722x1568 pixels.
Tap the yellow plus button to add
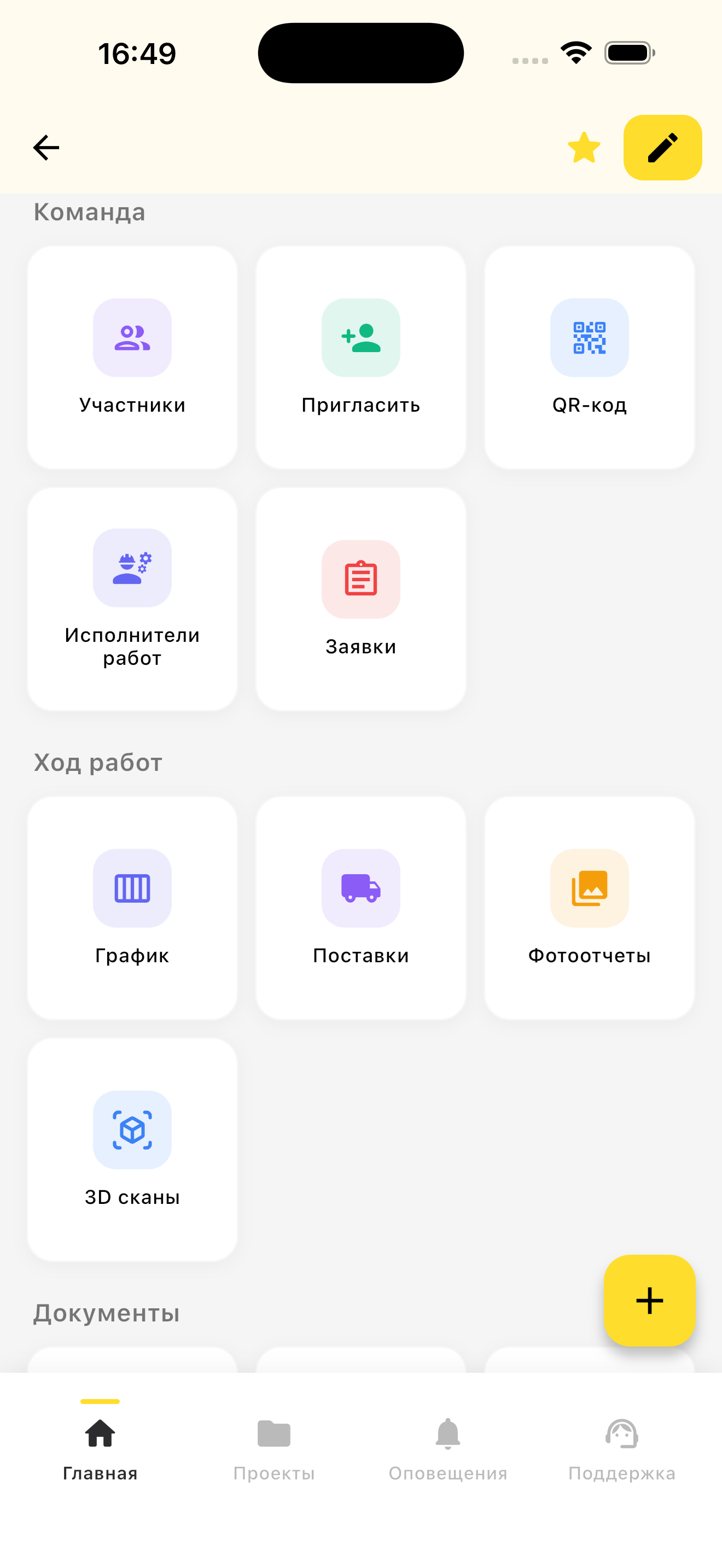pyautogui.click(x=649, y=1301)
